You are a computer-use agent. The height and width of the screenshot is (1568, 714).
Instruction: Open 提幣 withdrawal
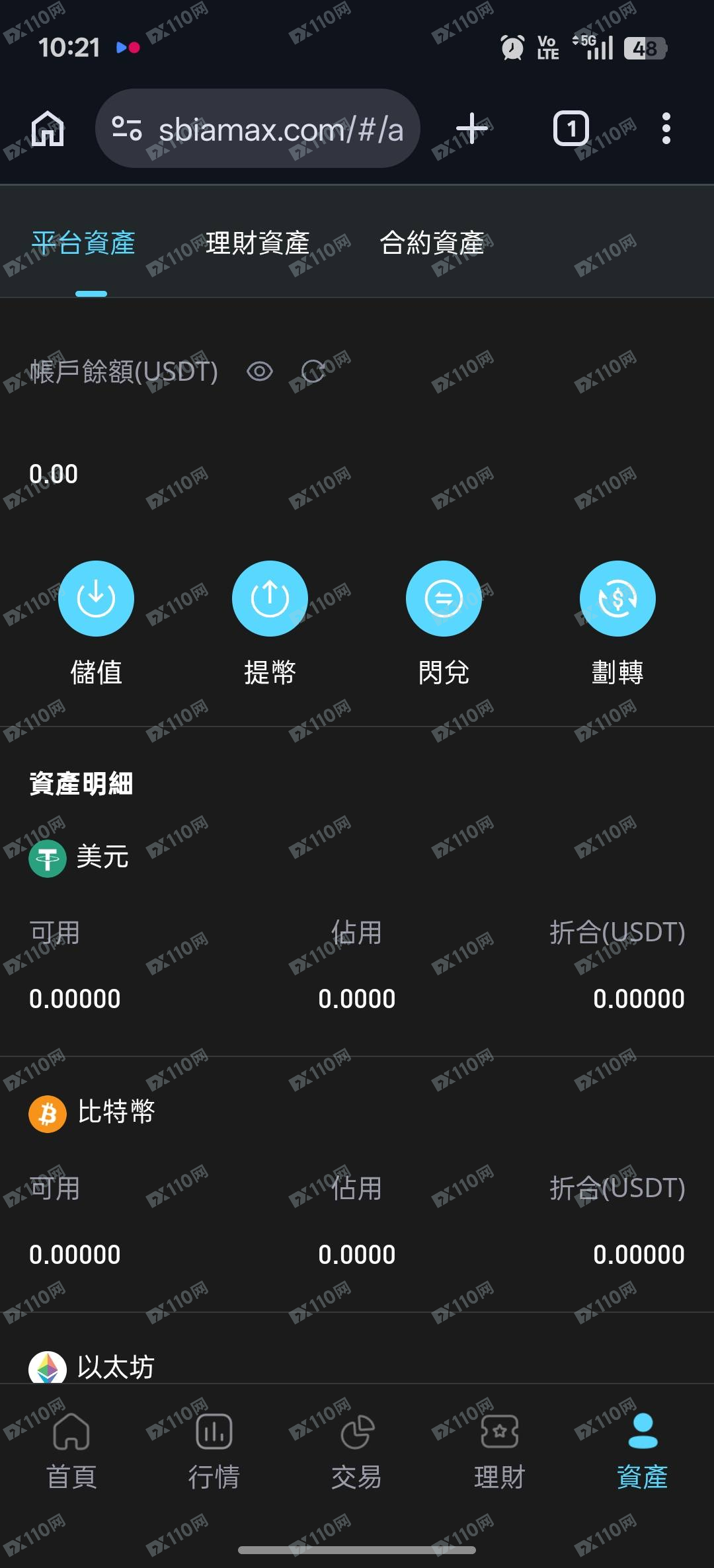tap(270, 599)
